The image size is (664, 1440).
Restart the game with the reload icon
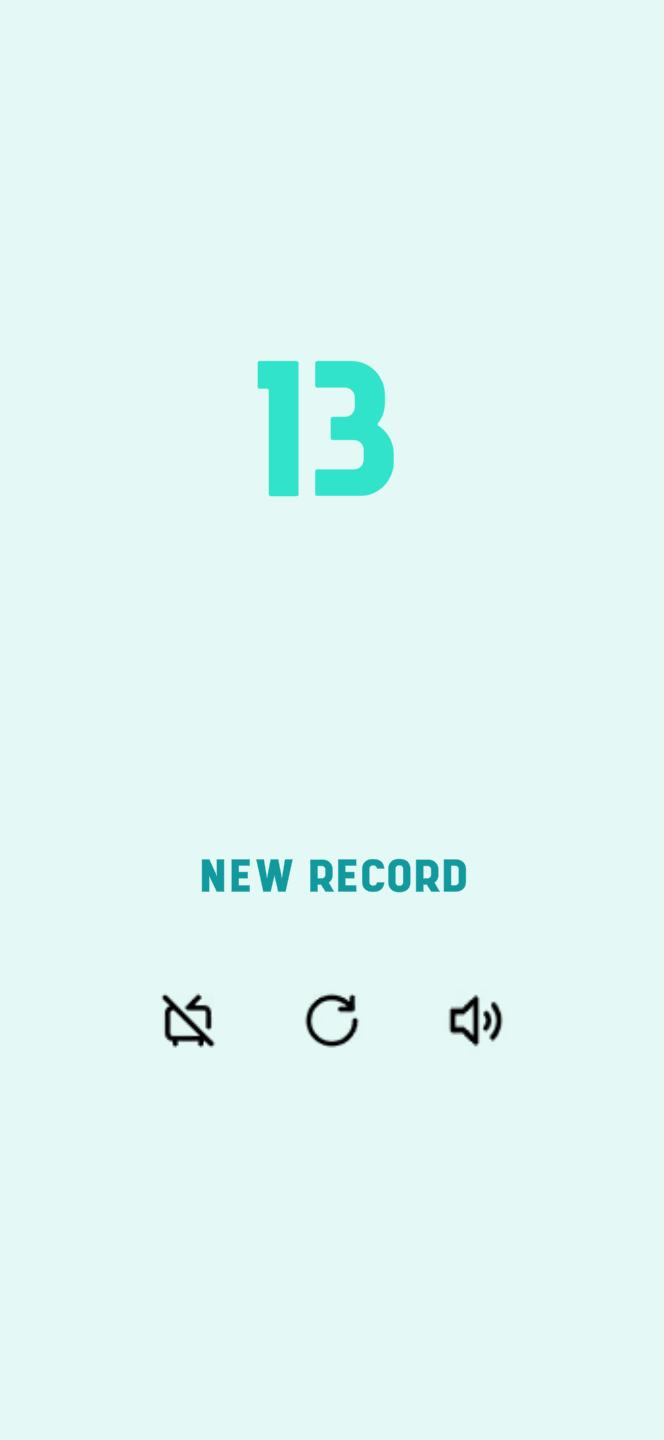point(332,1021)
